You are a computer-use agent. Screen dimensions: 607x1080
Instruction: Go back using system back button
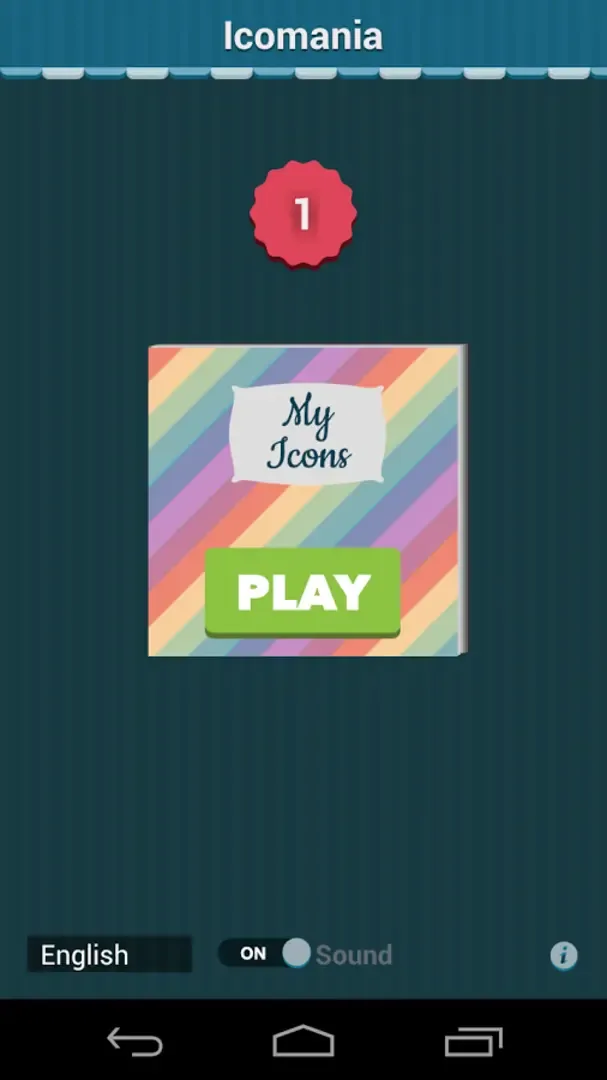pyautogui.click(x=135, y=1041)
